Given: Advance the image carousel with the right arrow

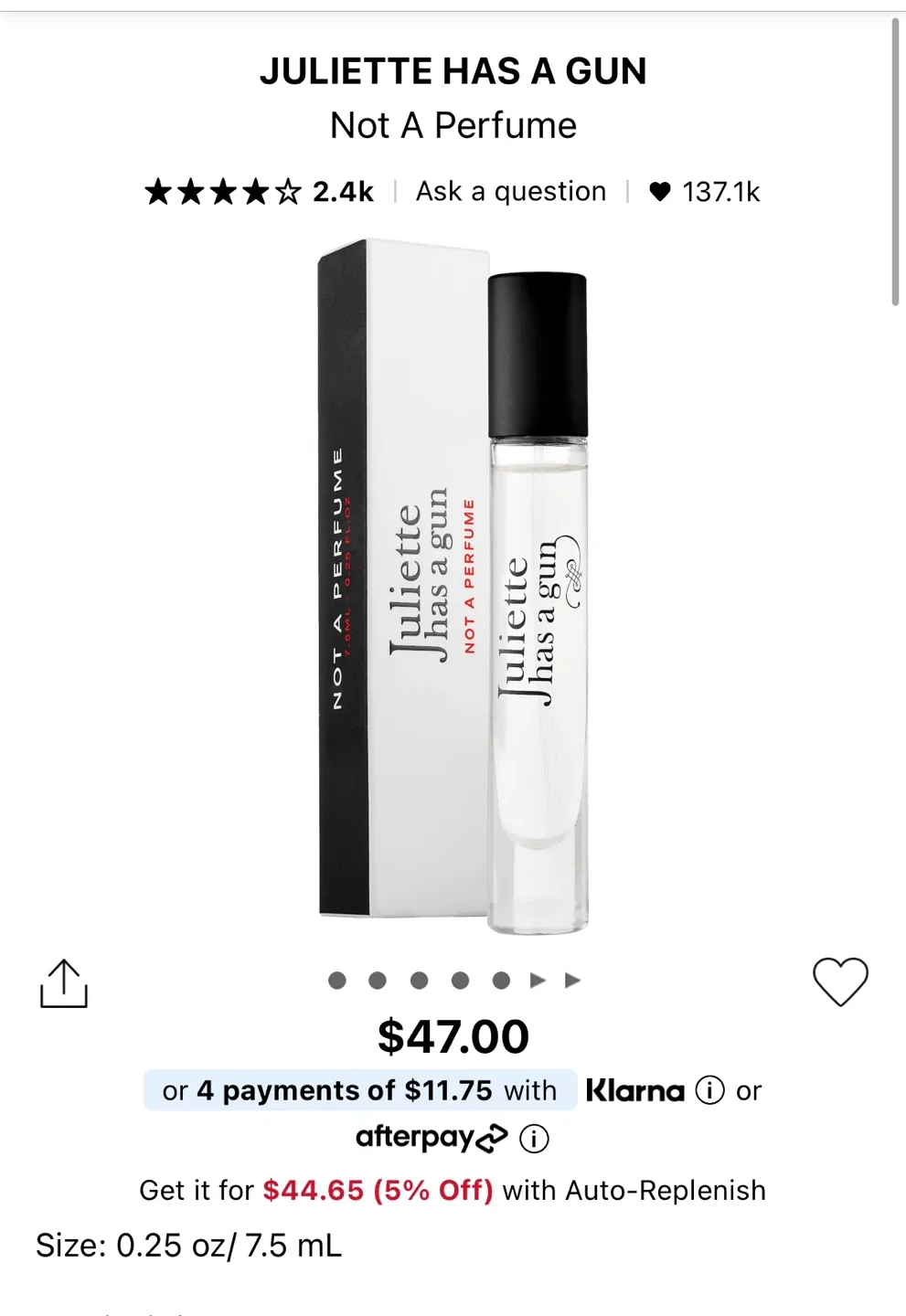Looking at the screenshot, I should coord(538,979).
